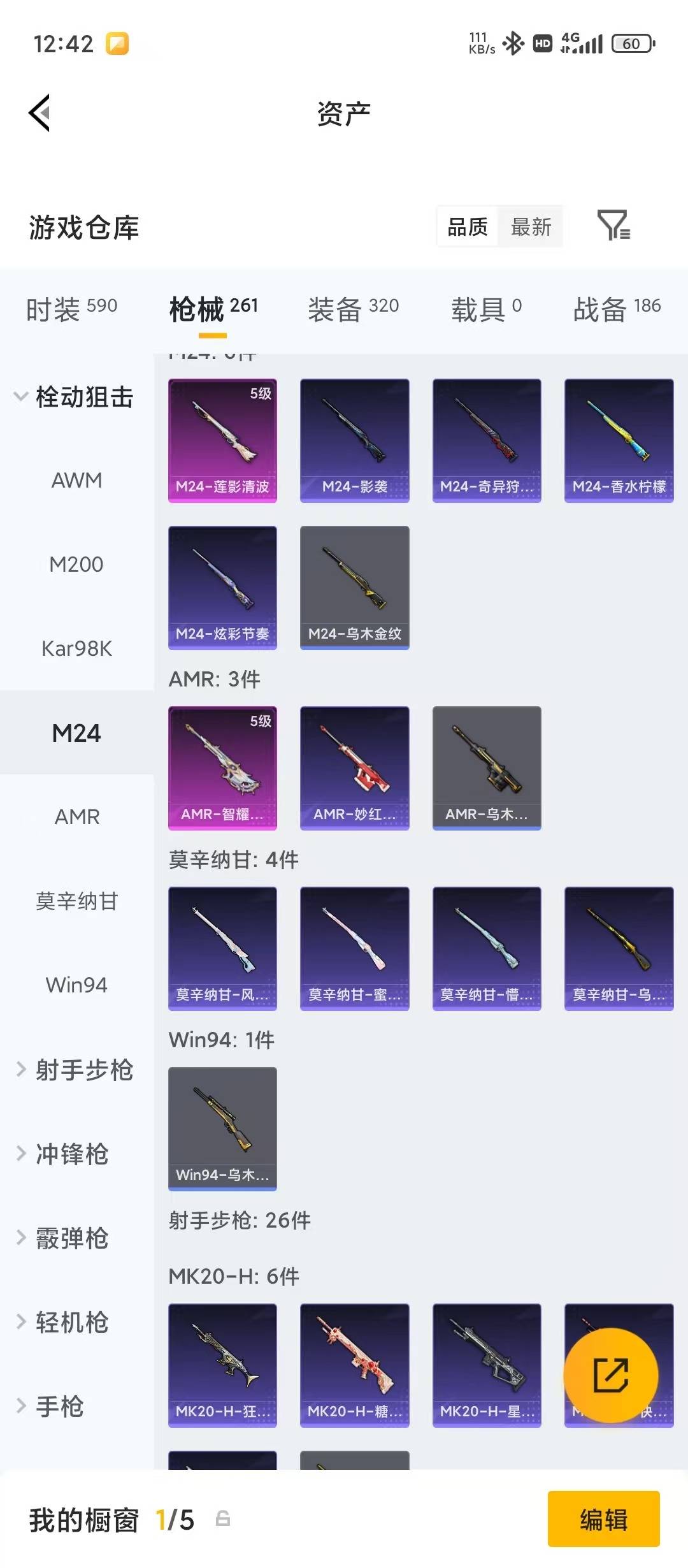
Task: Switch to the 时装 tab
Action: 70,307
